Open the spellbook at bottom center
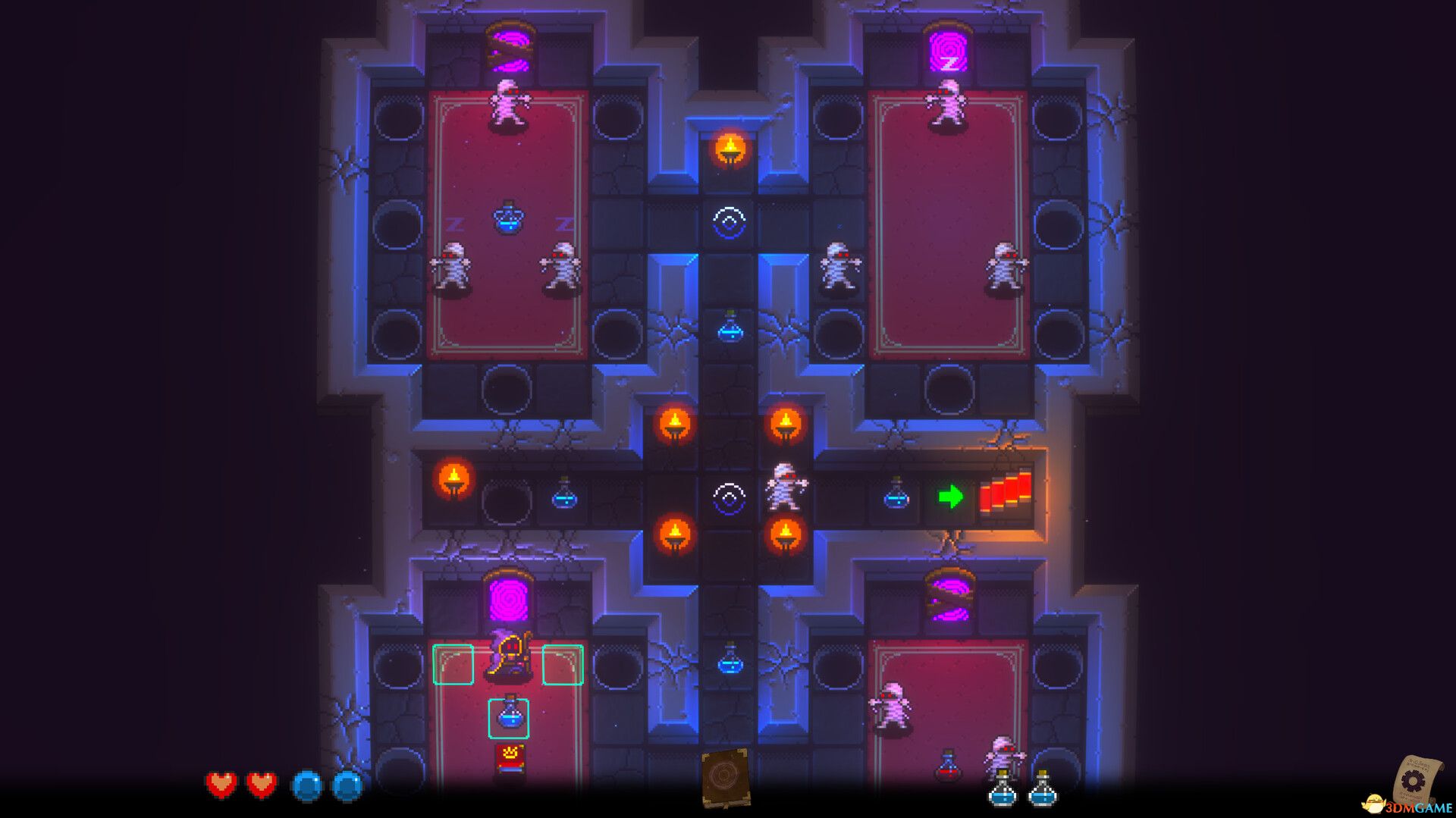 click(726, 777)
